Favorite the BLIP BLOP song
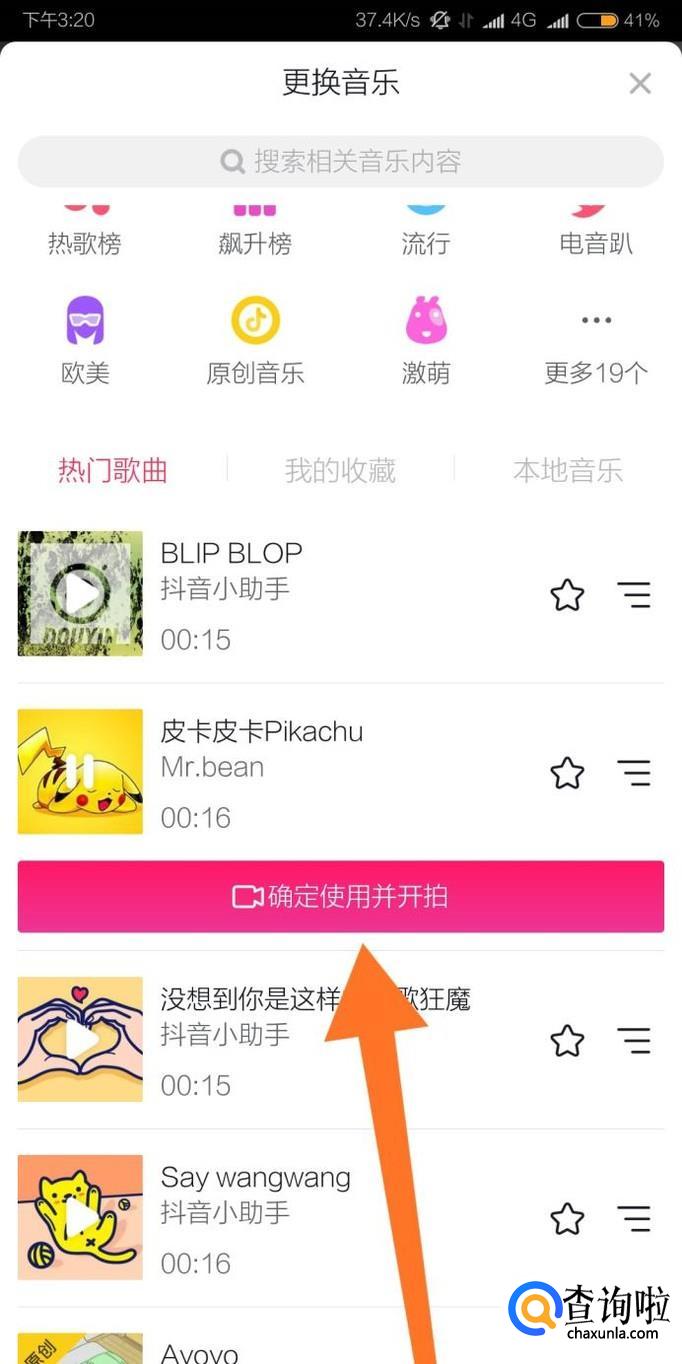682x1364 pixels. [x=567, y=596]
